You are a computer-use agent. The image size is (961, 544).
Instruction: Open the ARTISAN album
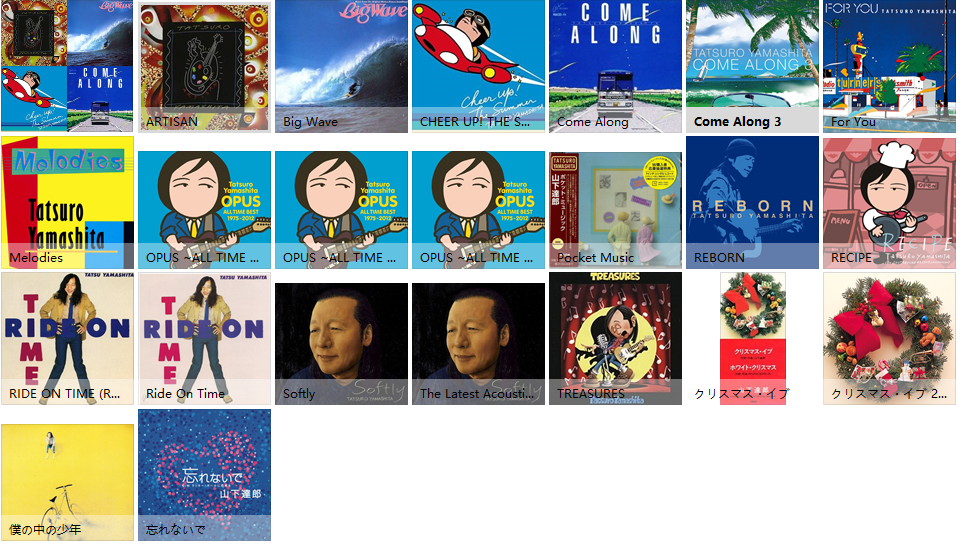[x=204, y=66]
